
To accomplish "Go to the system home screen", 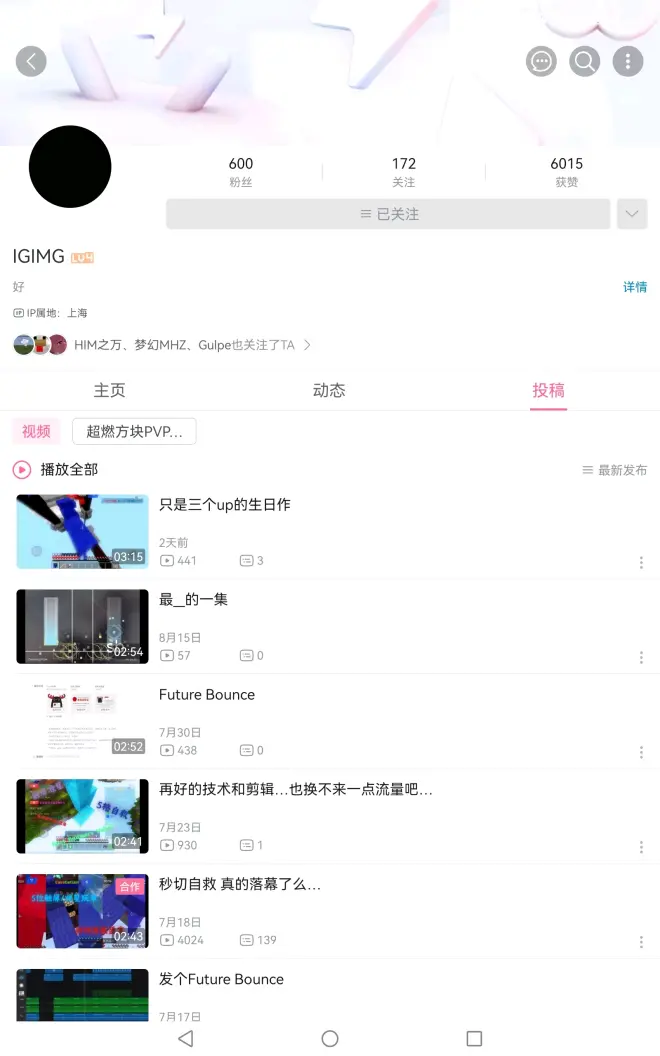I will [x=330, y=1038].
